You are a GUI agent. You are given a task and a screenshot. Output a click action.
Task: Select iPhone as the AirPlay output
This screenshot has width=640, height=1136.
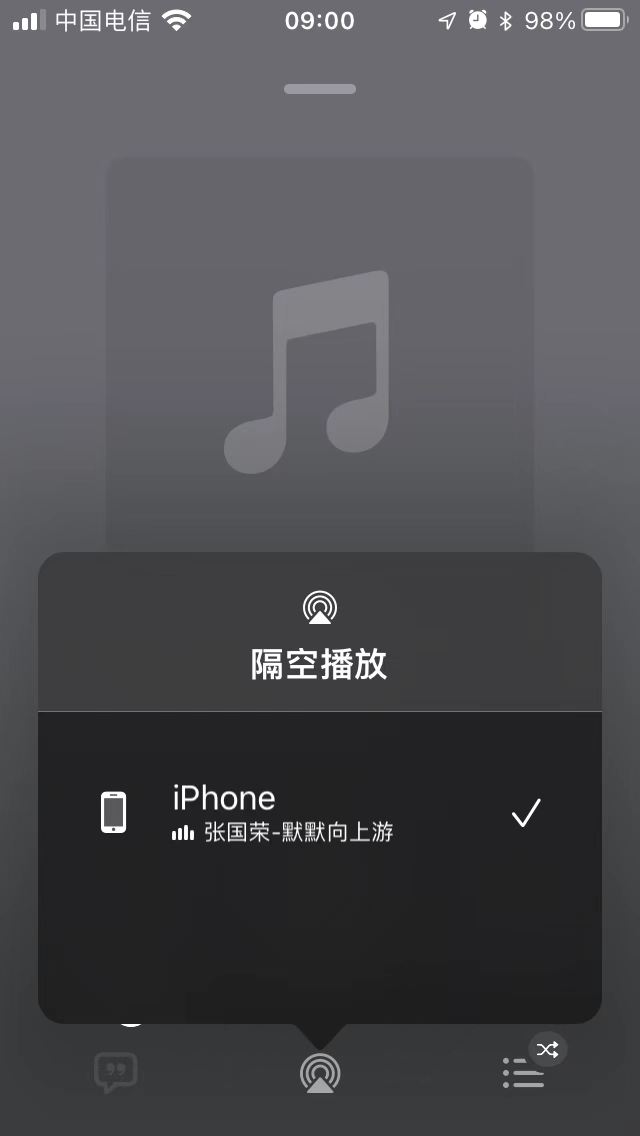coord(319,812)
